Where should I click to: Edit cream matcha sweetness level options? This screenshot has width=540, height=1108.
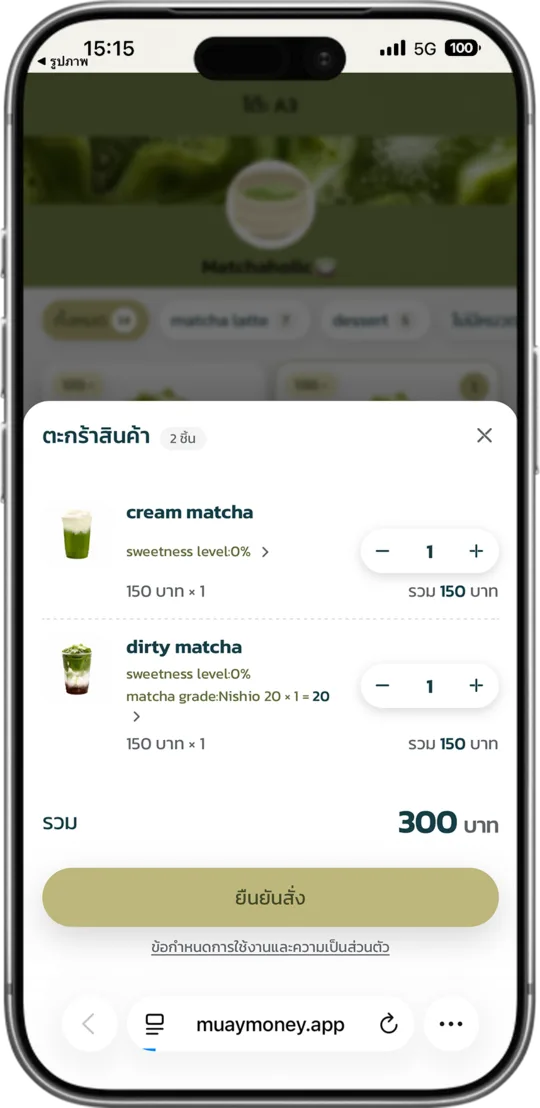pyautogui.click(x=197, y=552)
